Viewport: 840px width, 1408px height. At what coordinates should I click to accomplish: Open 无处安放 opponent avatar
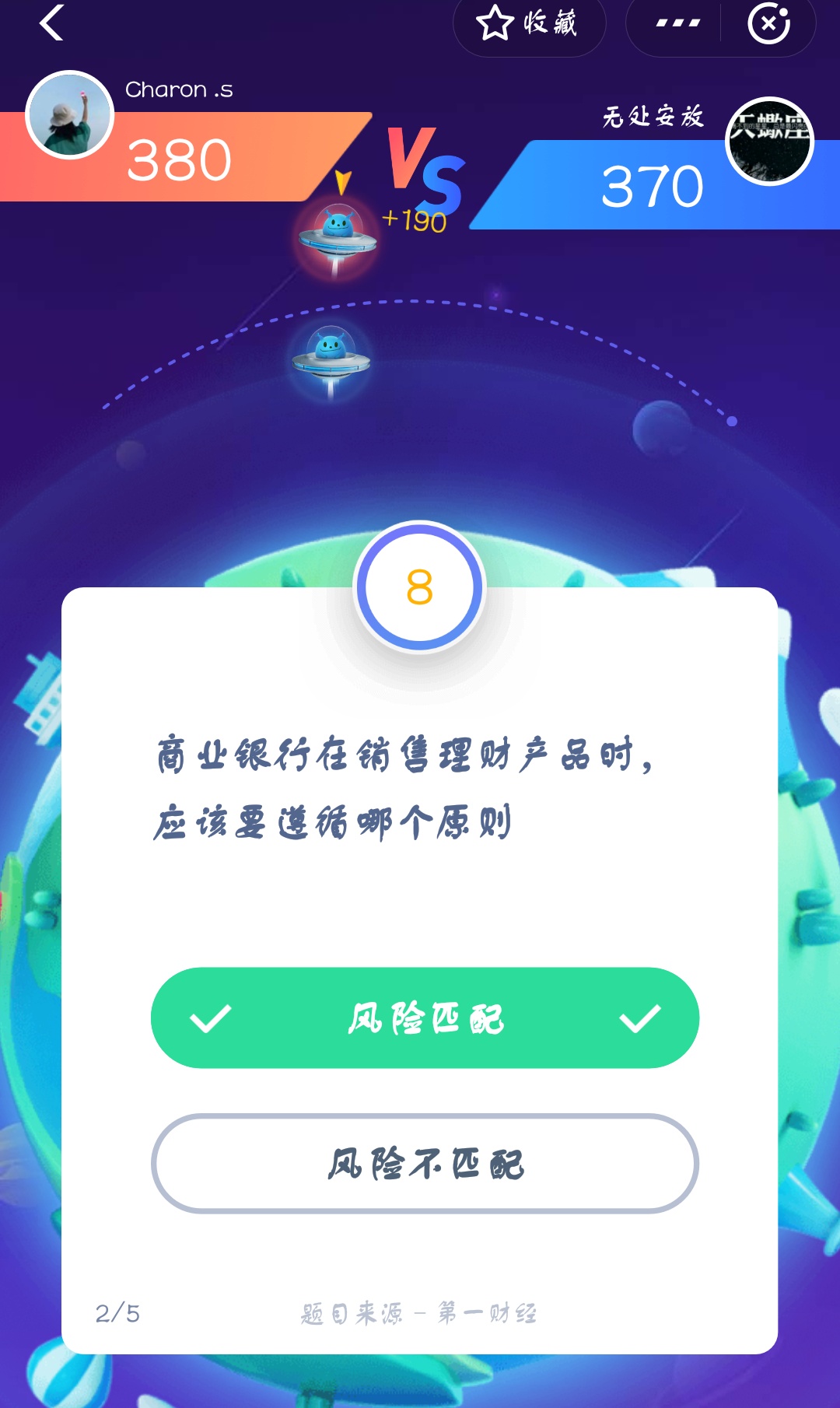click(769, 142)
